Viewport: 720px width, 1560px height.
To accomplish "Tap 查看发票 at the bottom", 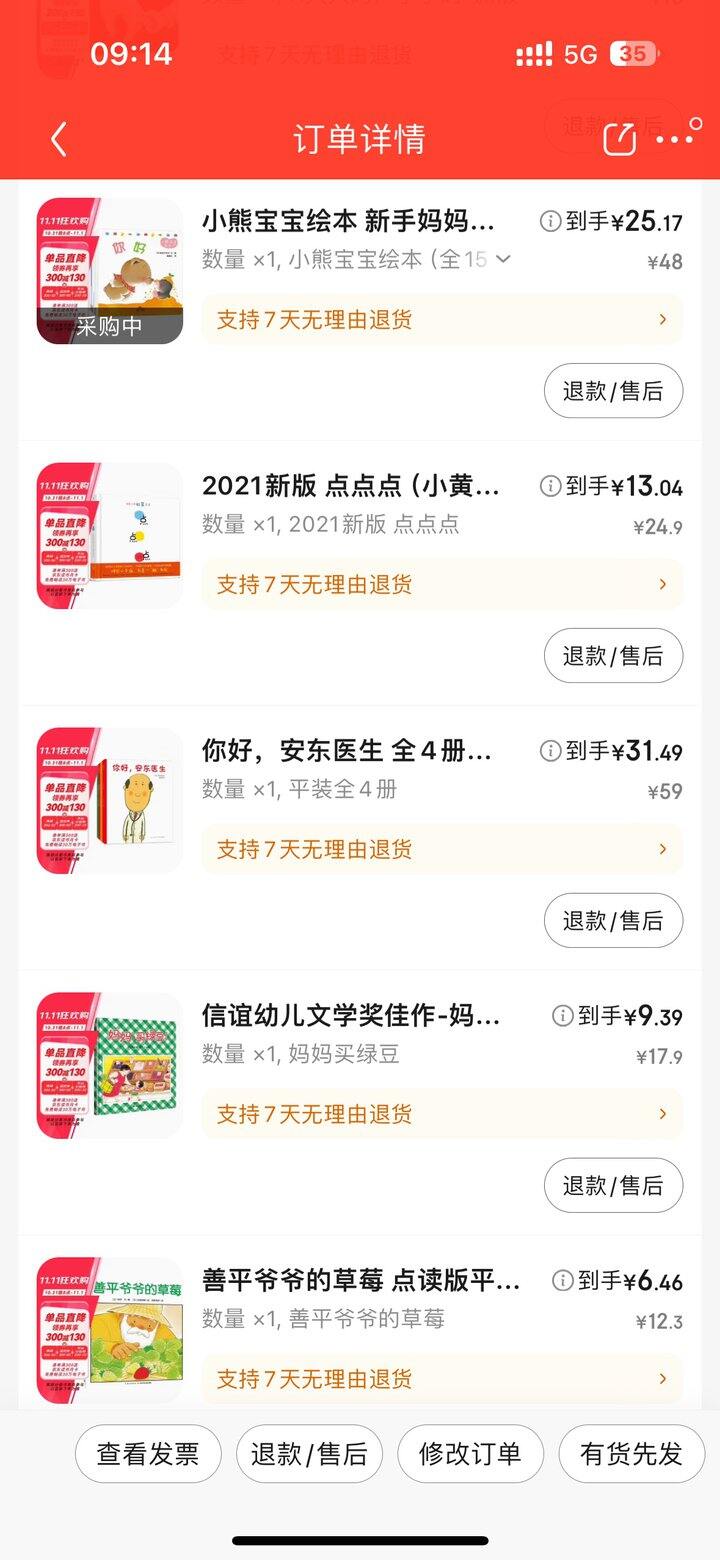I will click(x=148, y=1454).
